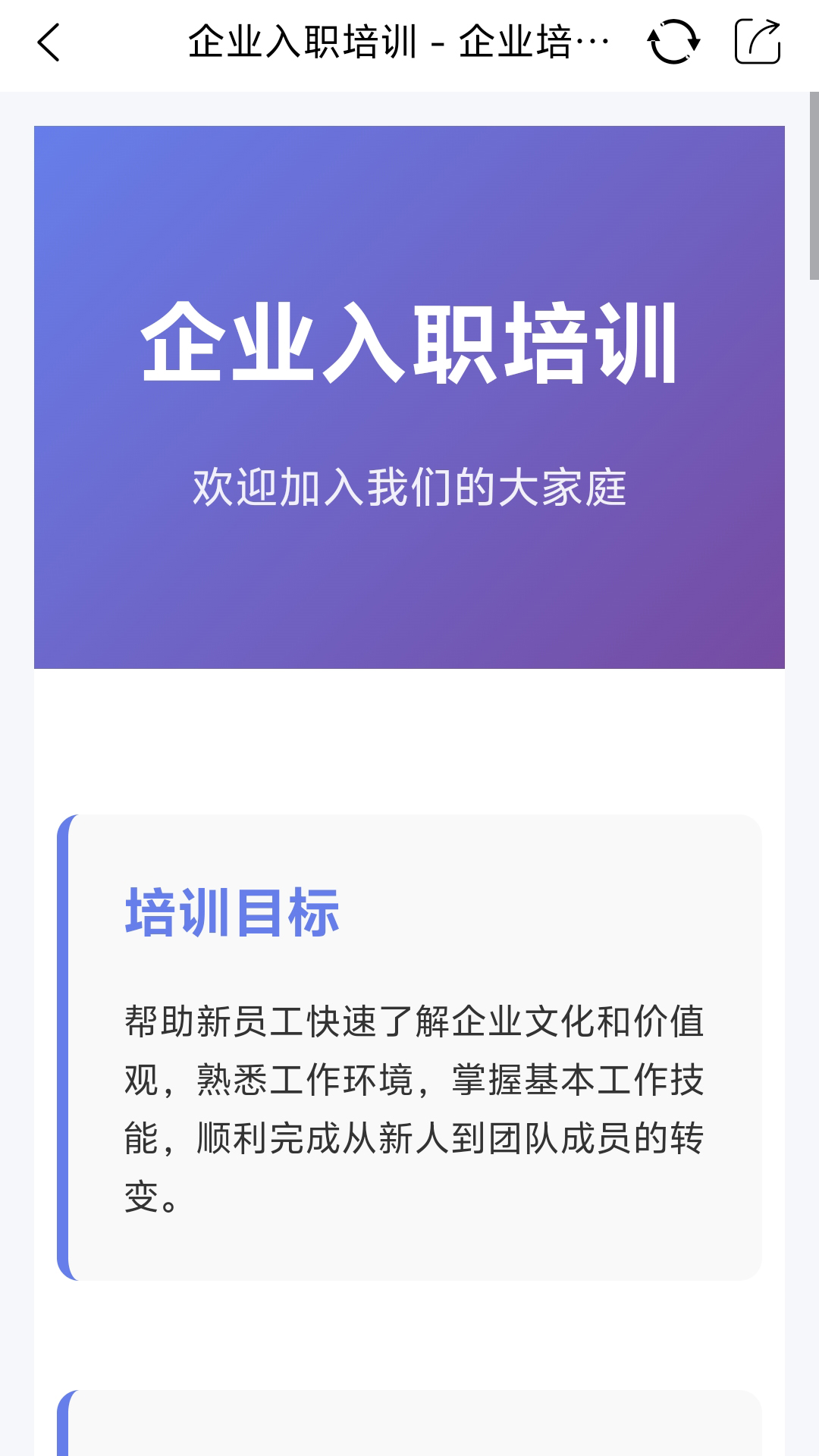Go back from the 企业入职培训 page
Image resolution: width=819 pixels, height=1456 pixels.
tap(49, 42)
